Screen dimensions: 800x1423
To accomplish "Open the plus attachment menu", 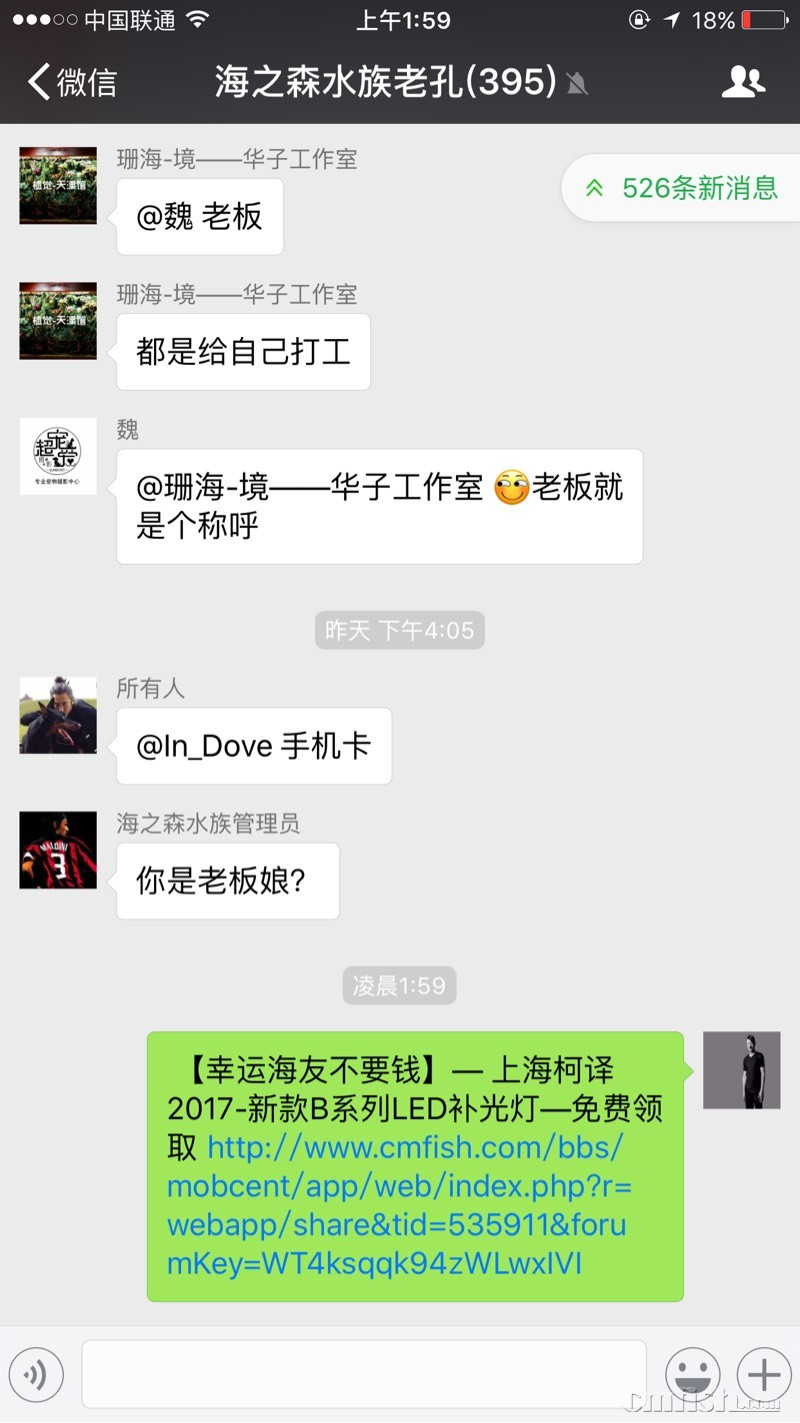I will point(763,1375).
